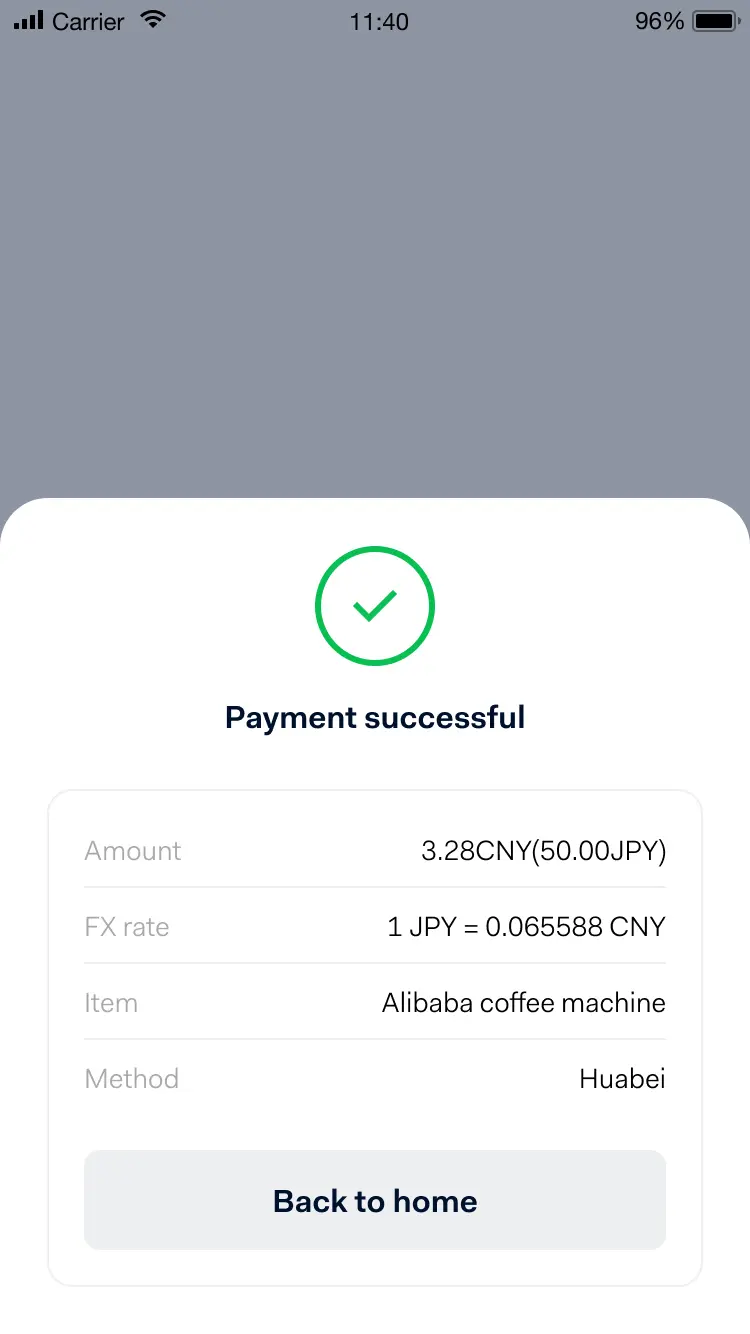Tap the 96% battery percentage text
Screen dimensions: 750x1334
coord(659,21)
